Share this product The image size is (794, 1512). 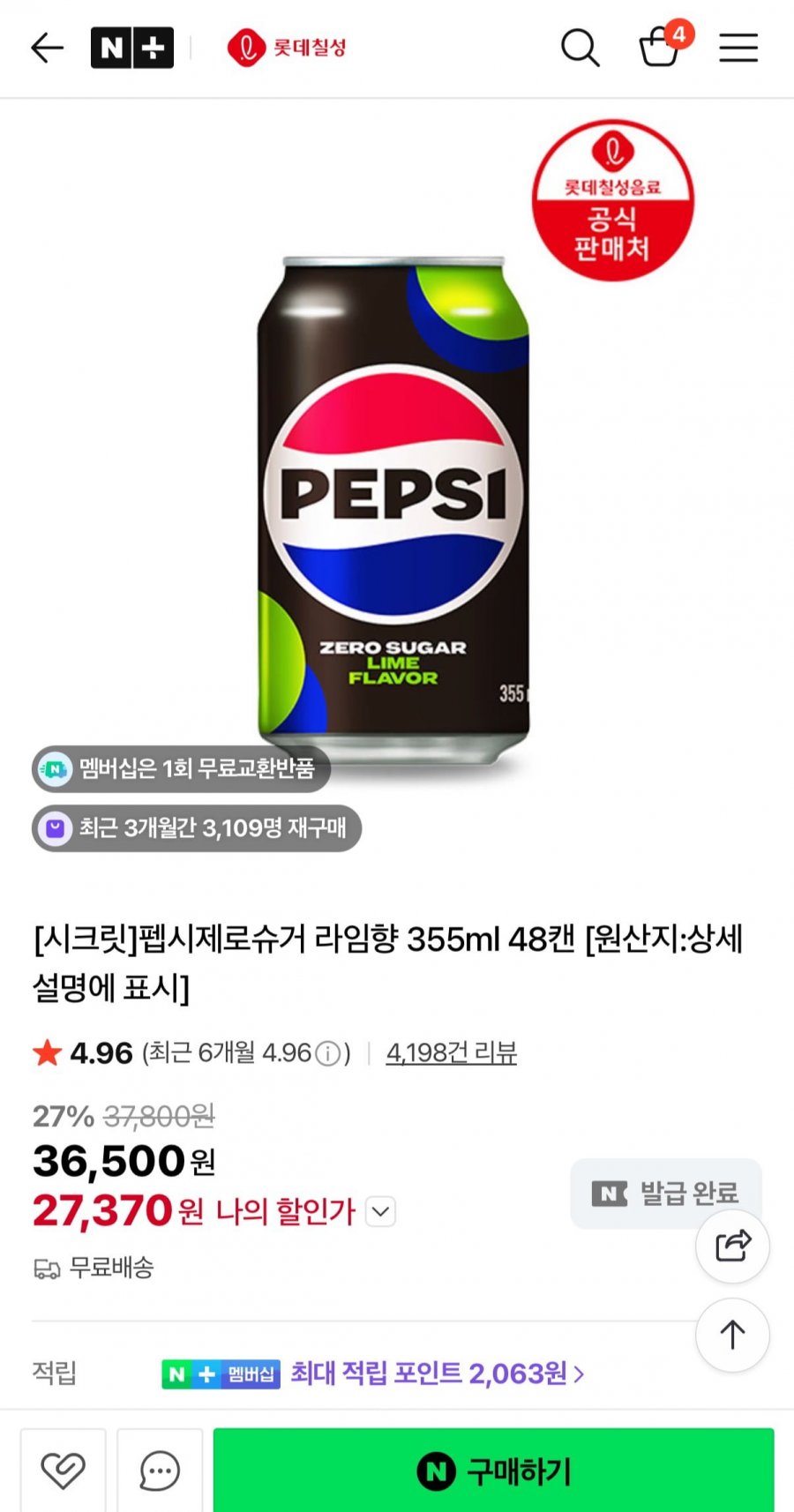[x=732, y=1246]
